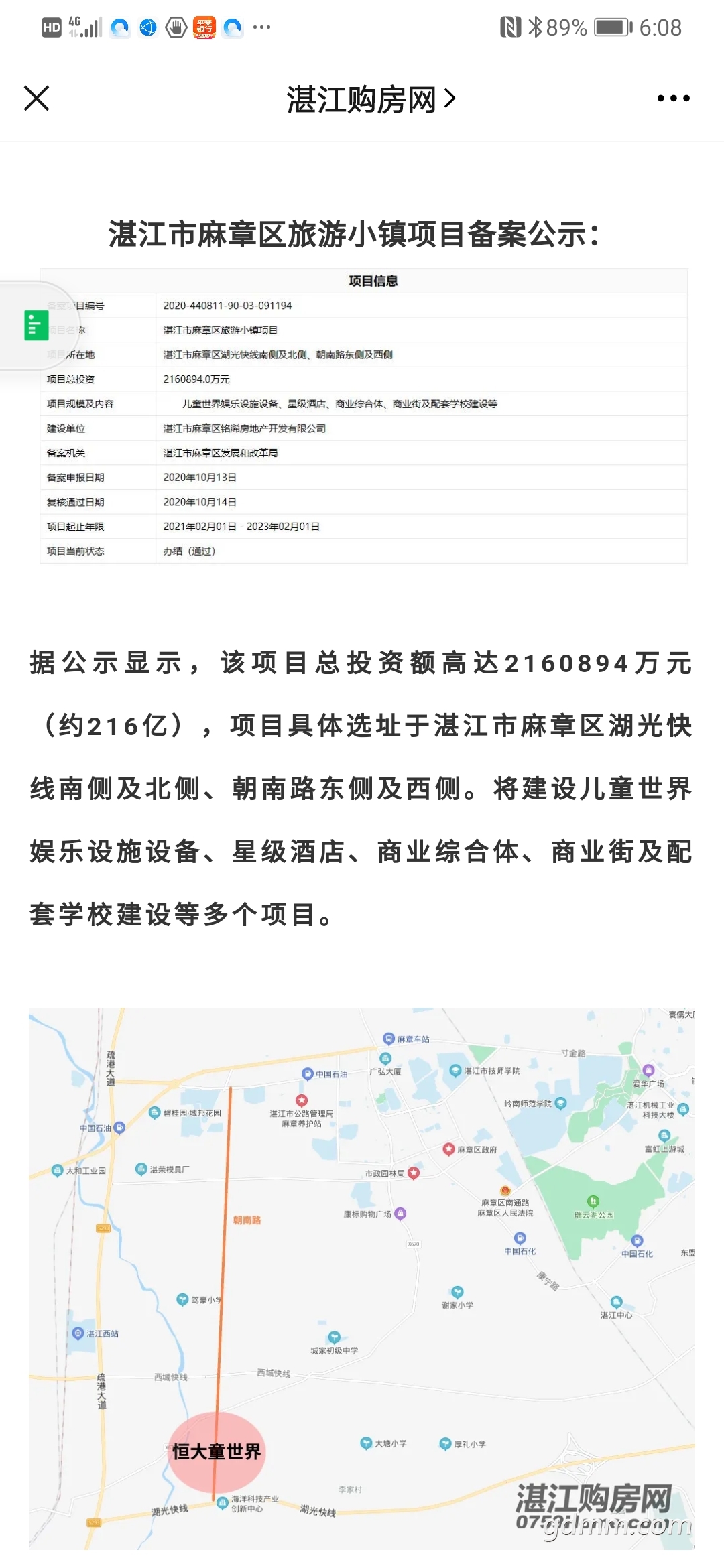View the project filing table image
This screenshot has height=1568, width=724.
pyautogui.click(x=363, y=416)
